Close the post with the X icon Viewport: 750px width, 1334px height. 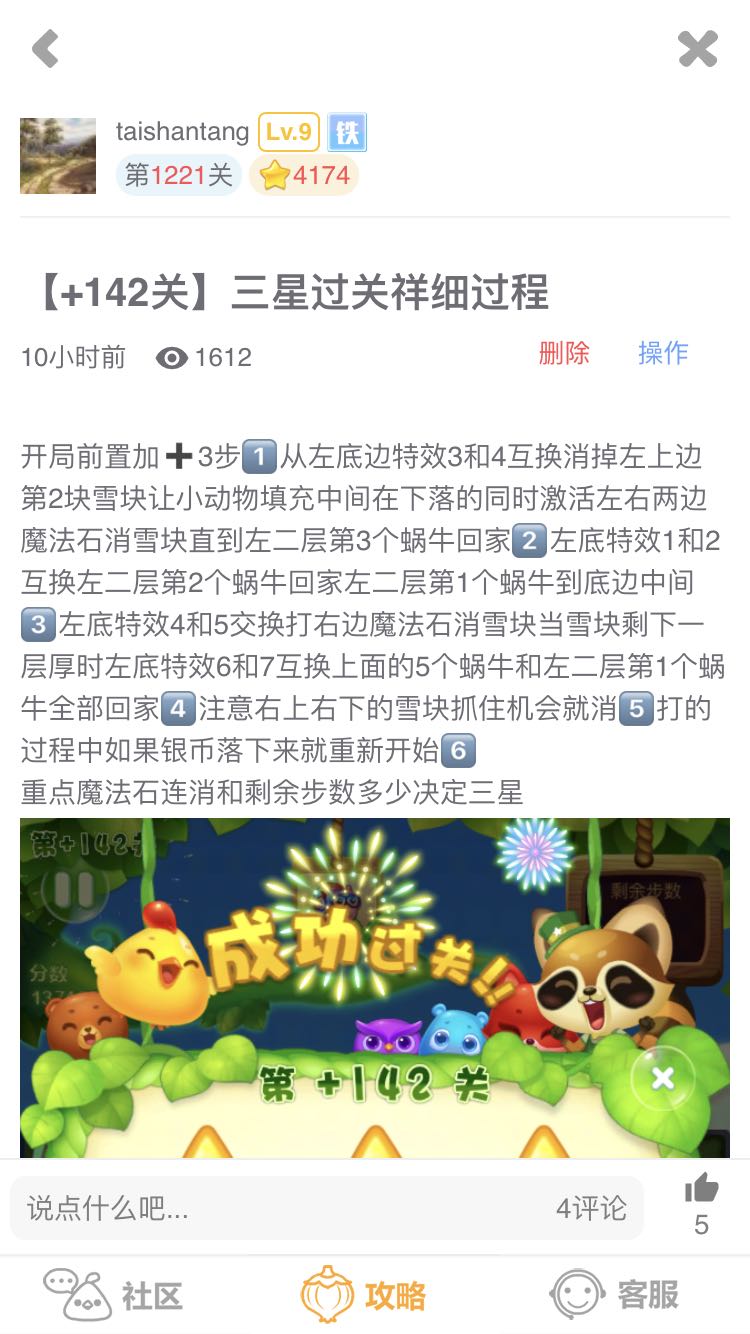(x=698, y=48)
